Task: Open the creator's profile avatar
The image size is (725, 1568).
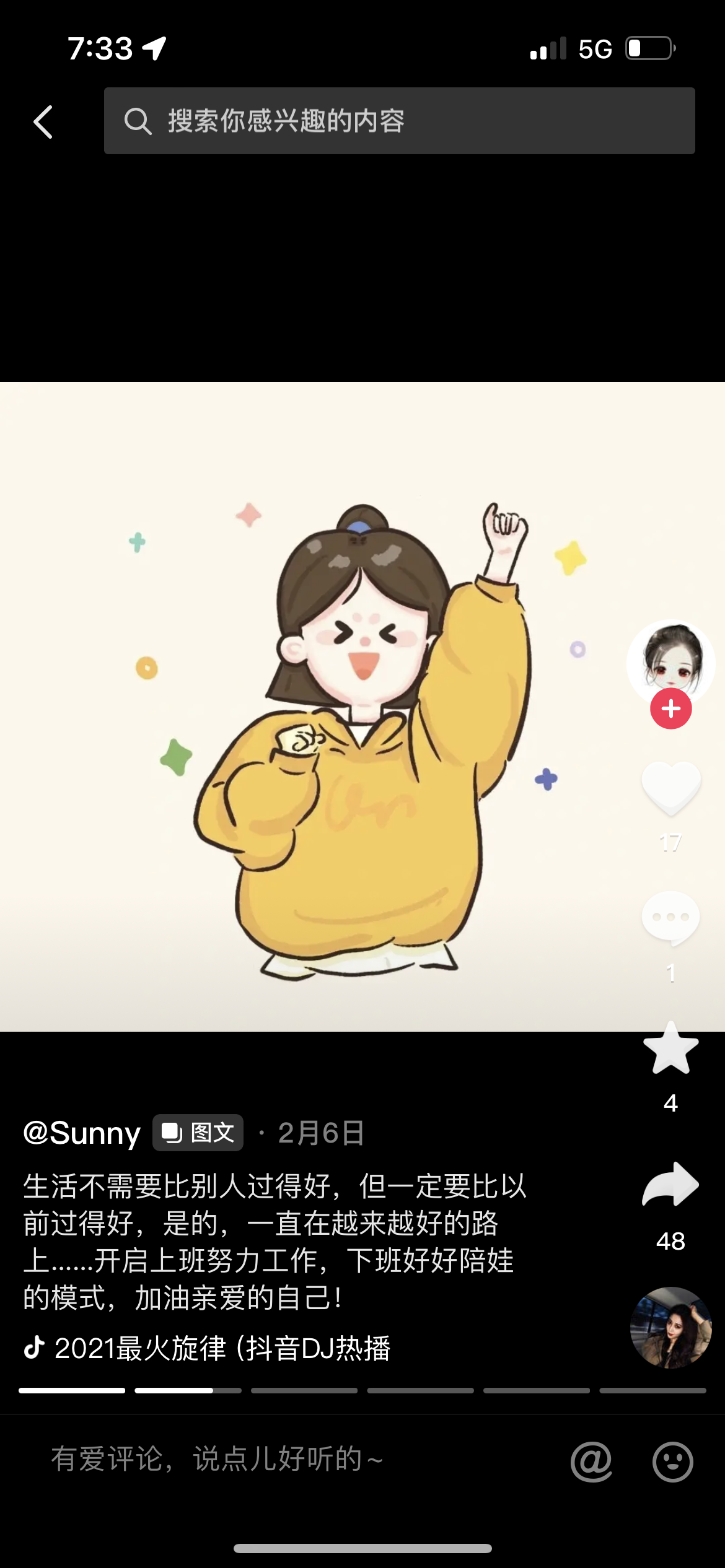Action: pos(670,661)
